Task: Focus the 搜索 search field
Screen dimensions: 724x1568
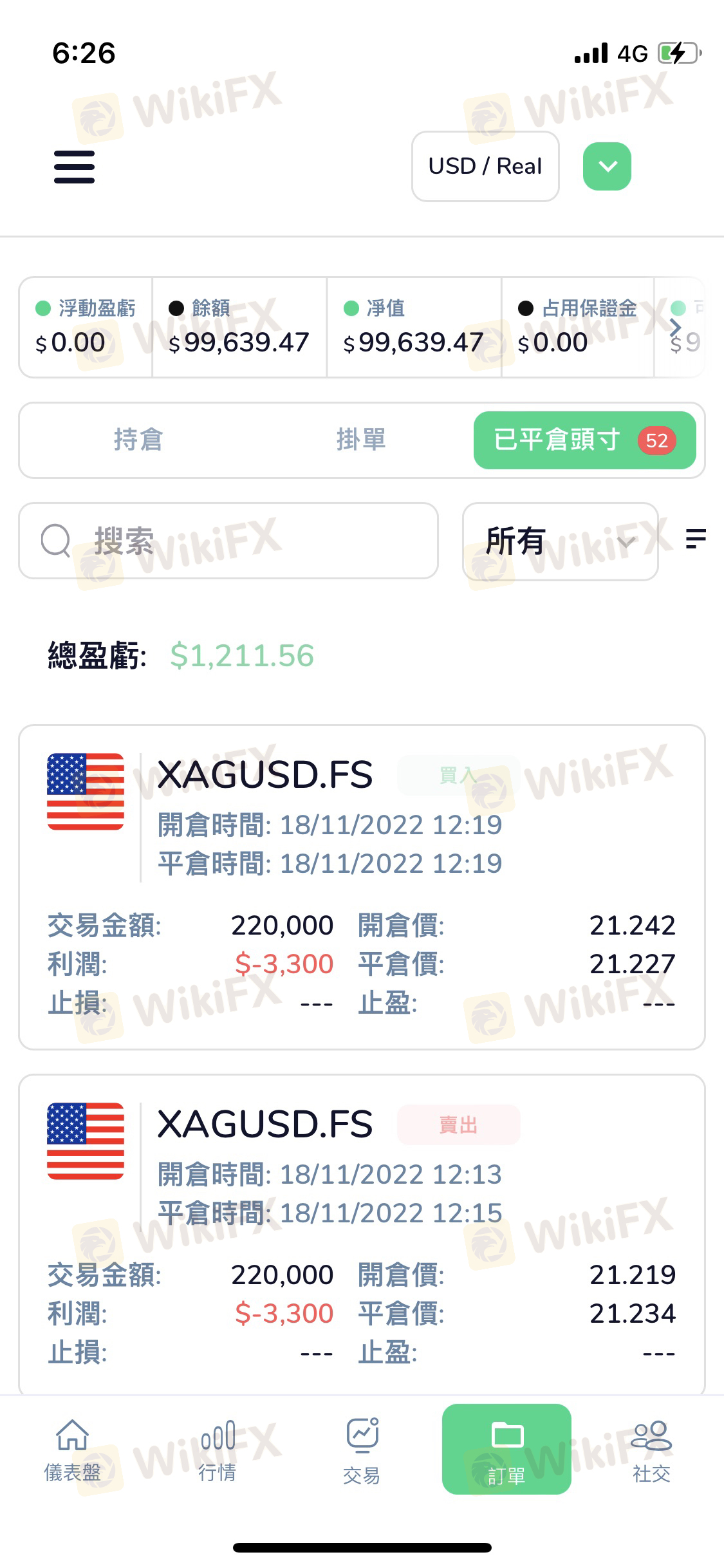Action: pos(228,541)
